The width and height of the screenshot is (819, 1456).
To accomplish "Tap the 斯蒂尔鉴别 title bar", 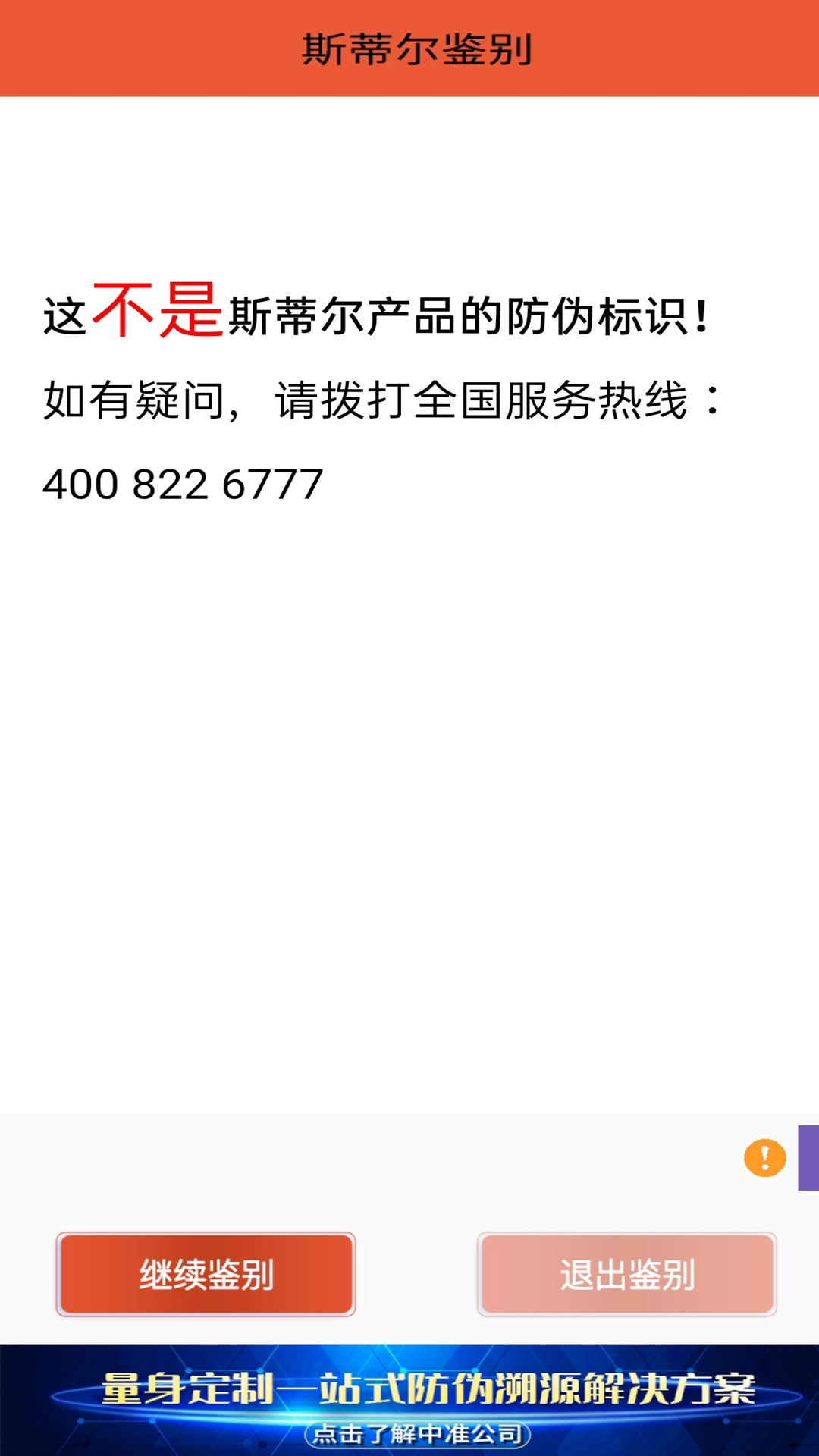I will 409,47.
